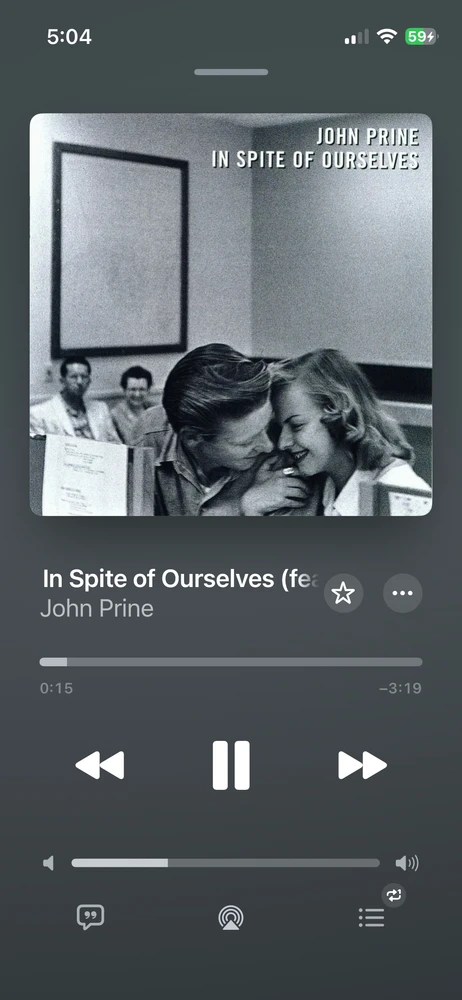The width and height of the screenshot is (462, 1000).
Task: Open AirPlay output options
Action: click(x=231, y=918)
